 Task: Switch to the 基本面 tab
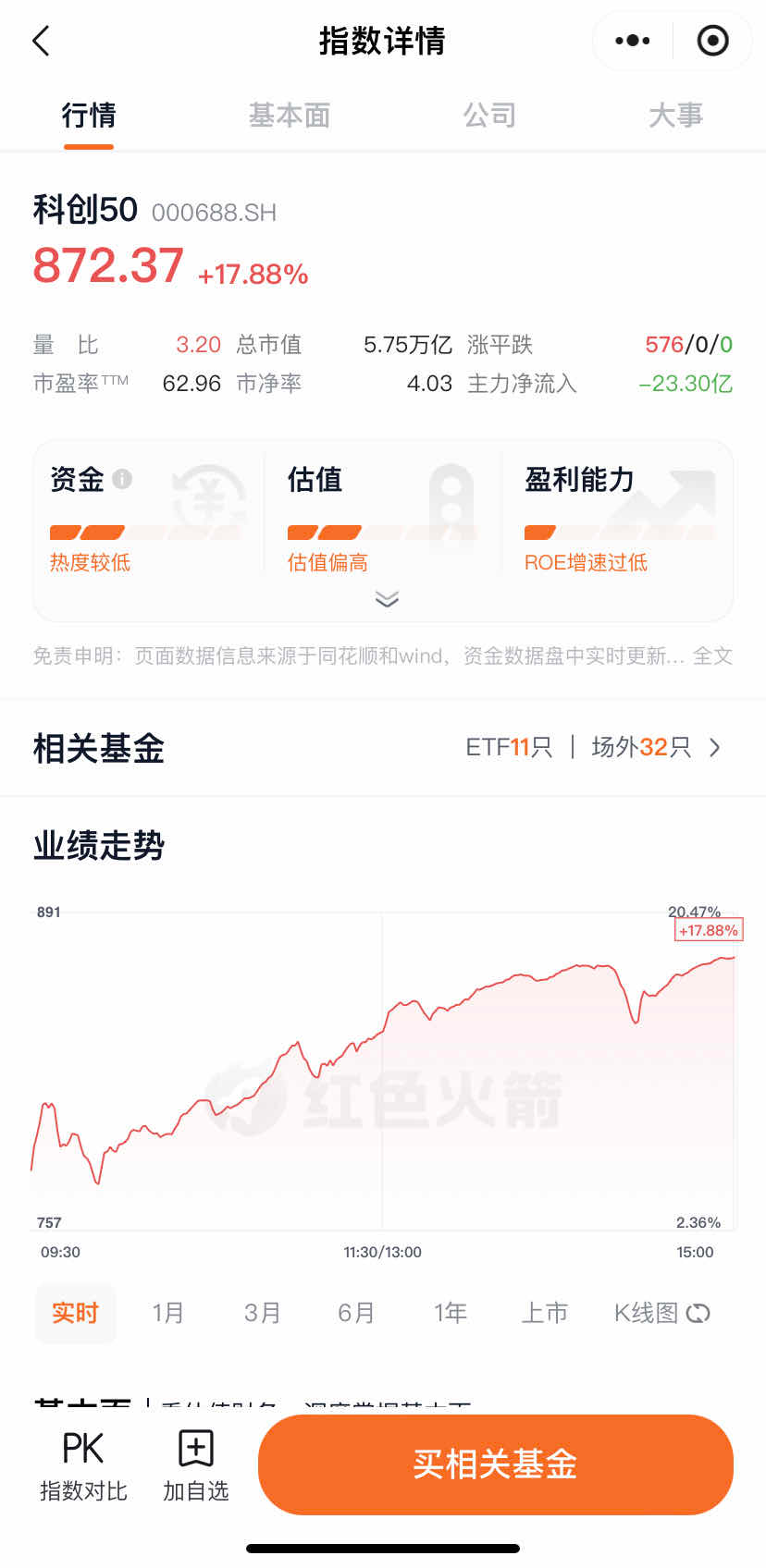[x=290, y=116]
